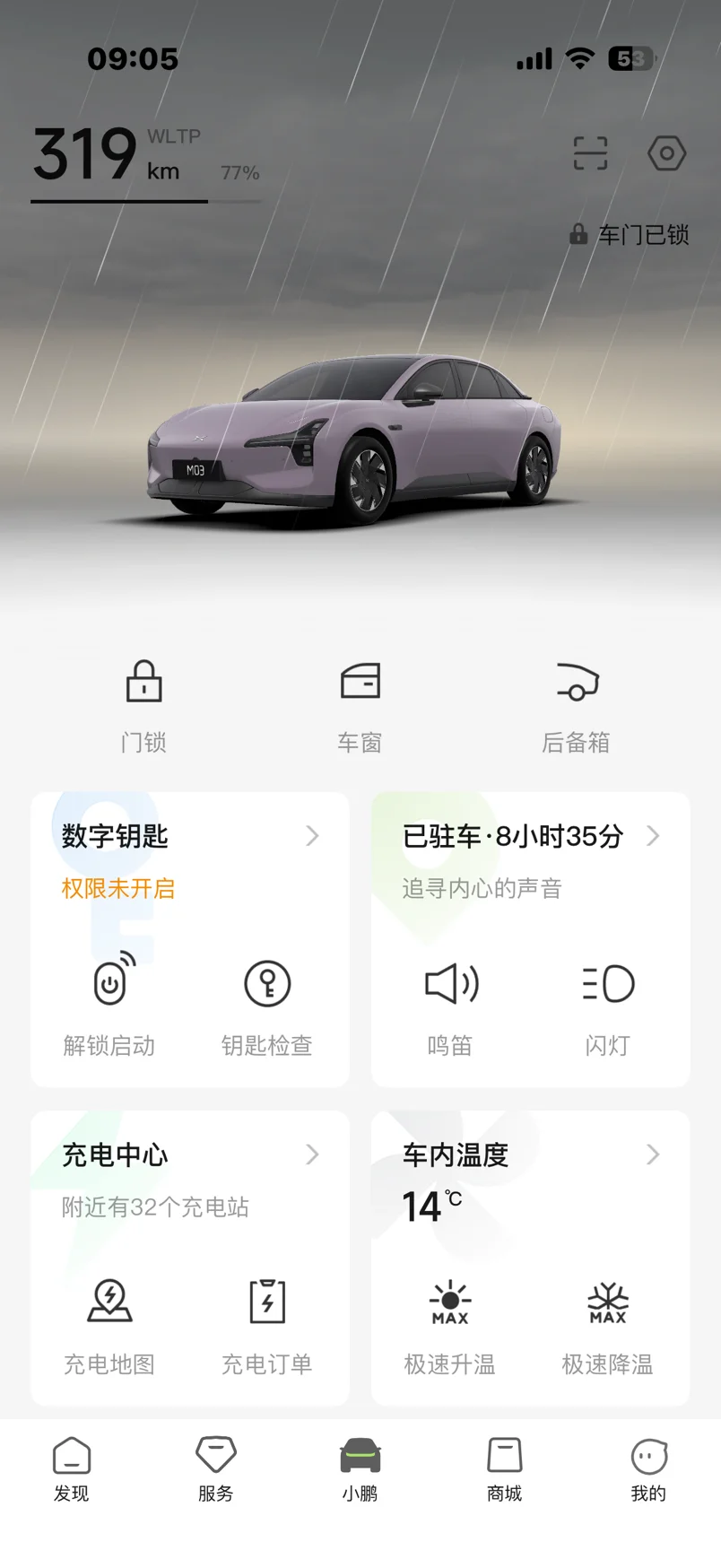
Task: Activate 极速降温 max cooling
Action: pyautogui.click(x=608, y=1322)
